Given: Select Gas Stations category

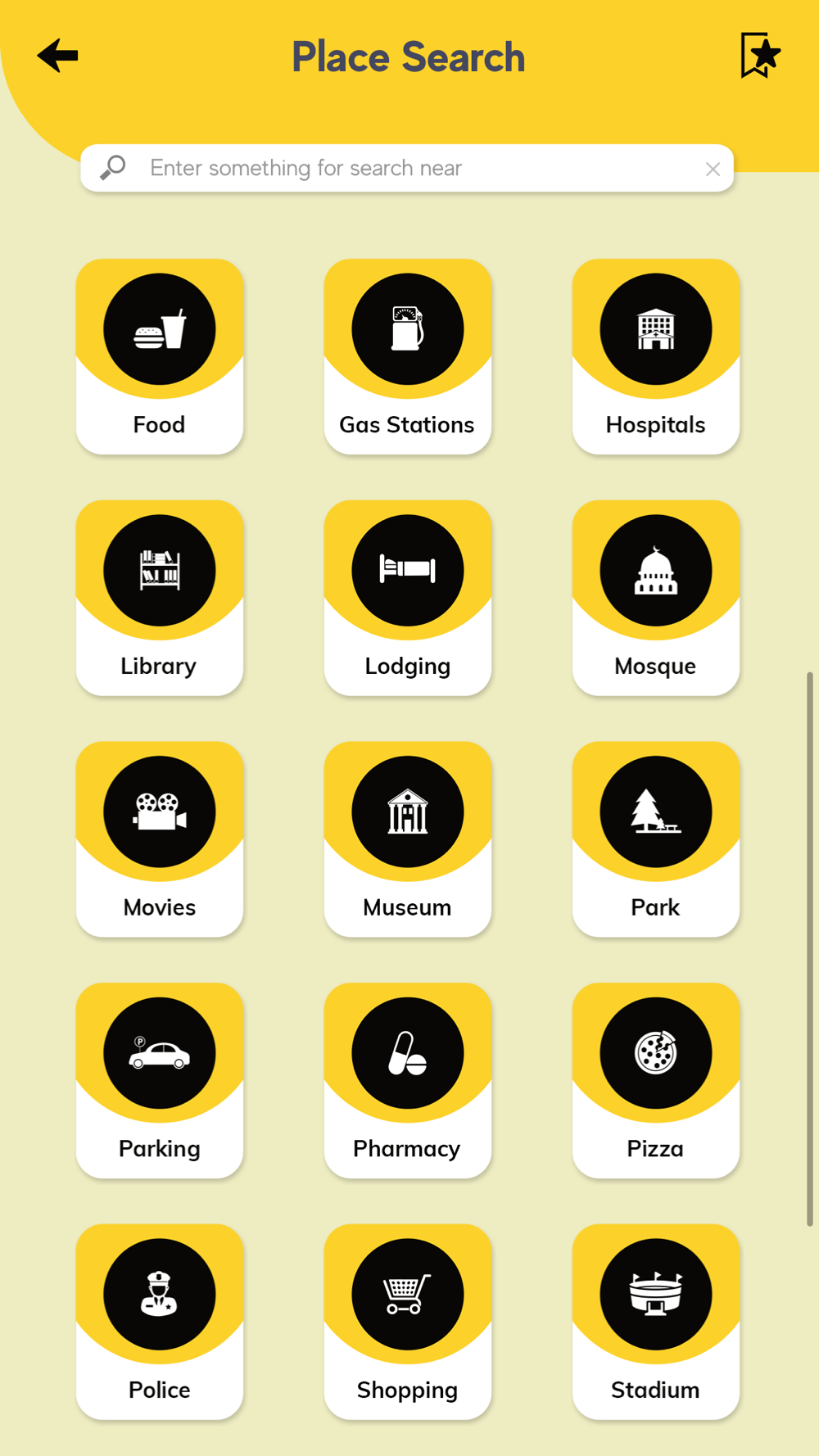Looking at the screenshot, I should (407, 356).
